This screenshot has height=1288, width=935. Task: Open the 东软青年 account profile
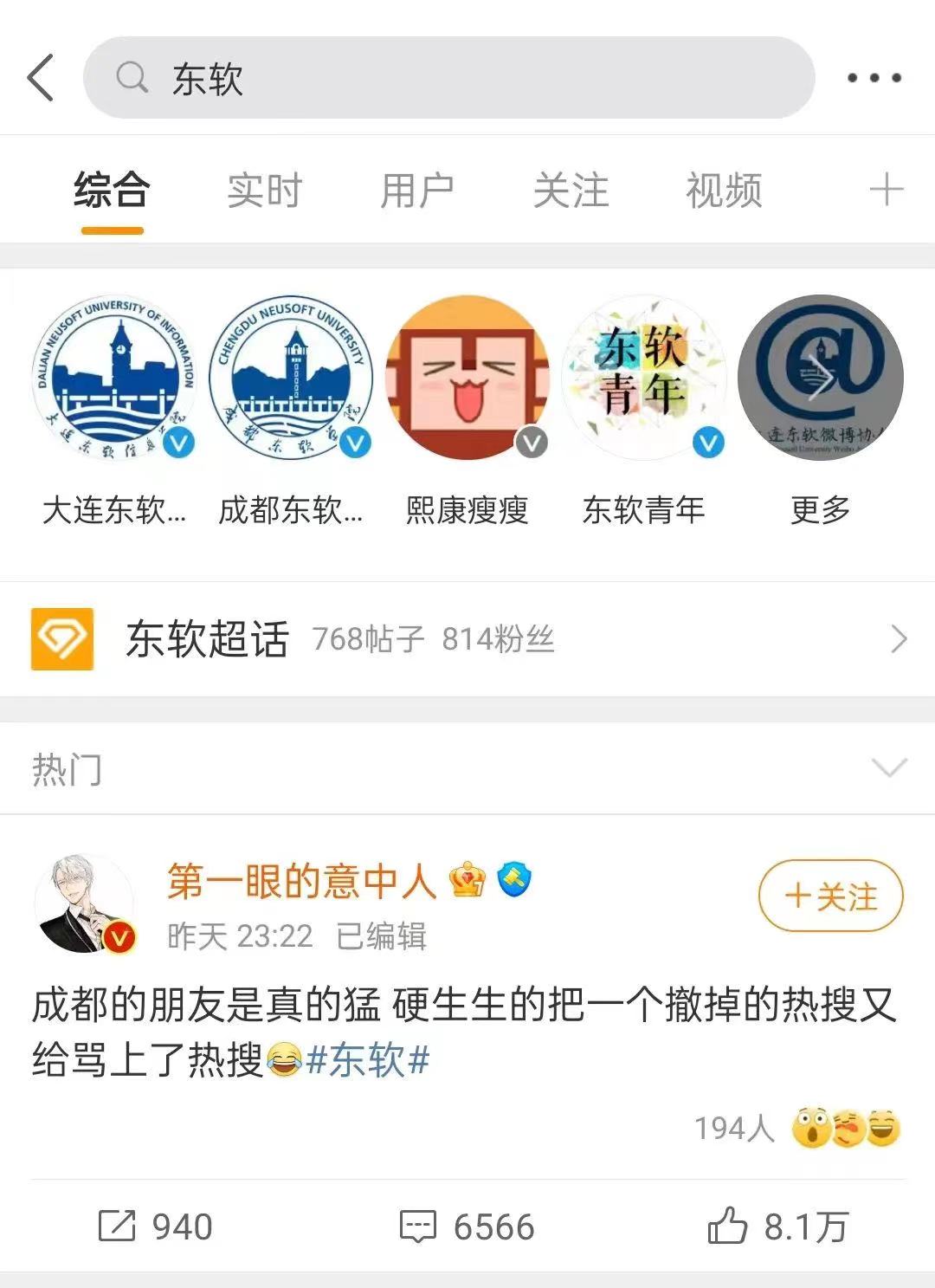(644, 379)
